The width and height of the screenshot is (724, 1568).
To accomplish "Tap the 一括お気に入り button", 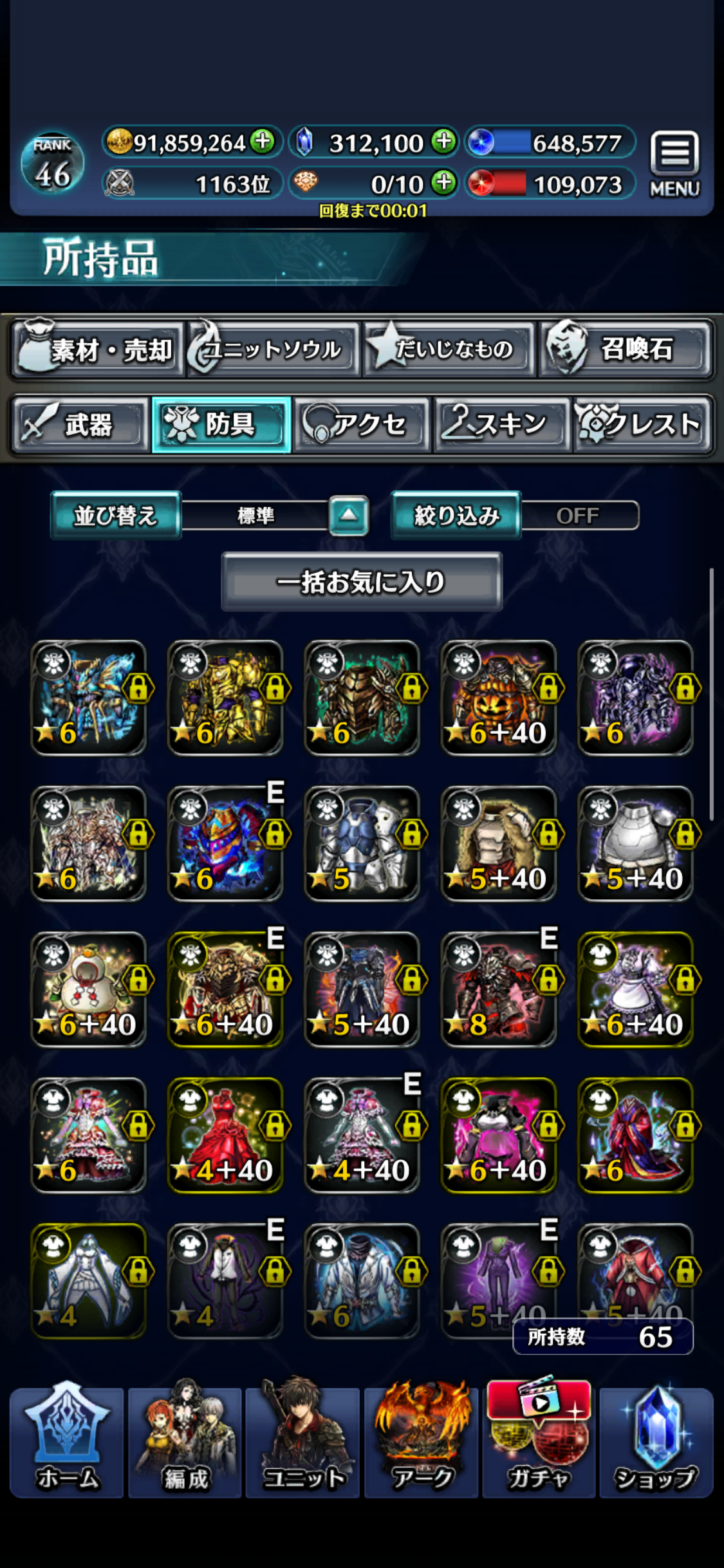I will [362, 582].
